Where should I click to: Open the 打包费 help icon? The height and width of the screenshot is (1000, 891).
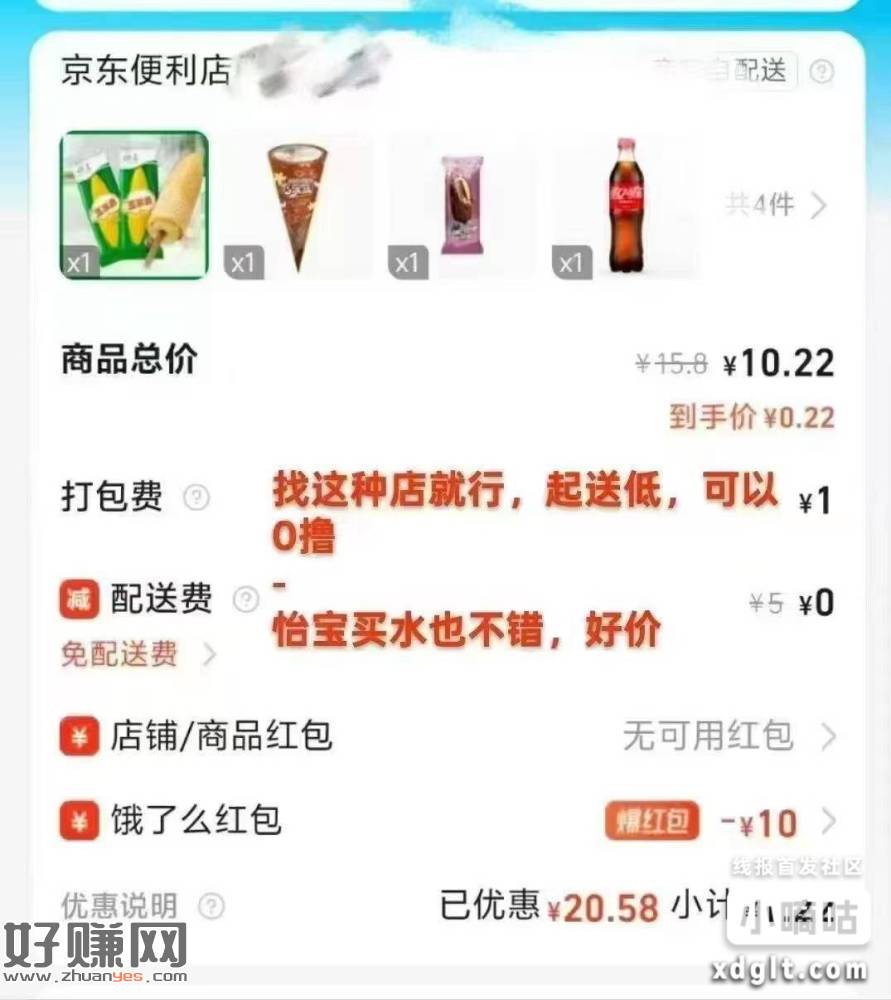point(197,497)
